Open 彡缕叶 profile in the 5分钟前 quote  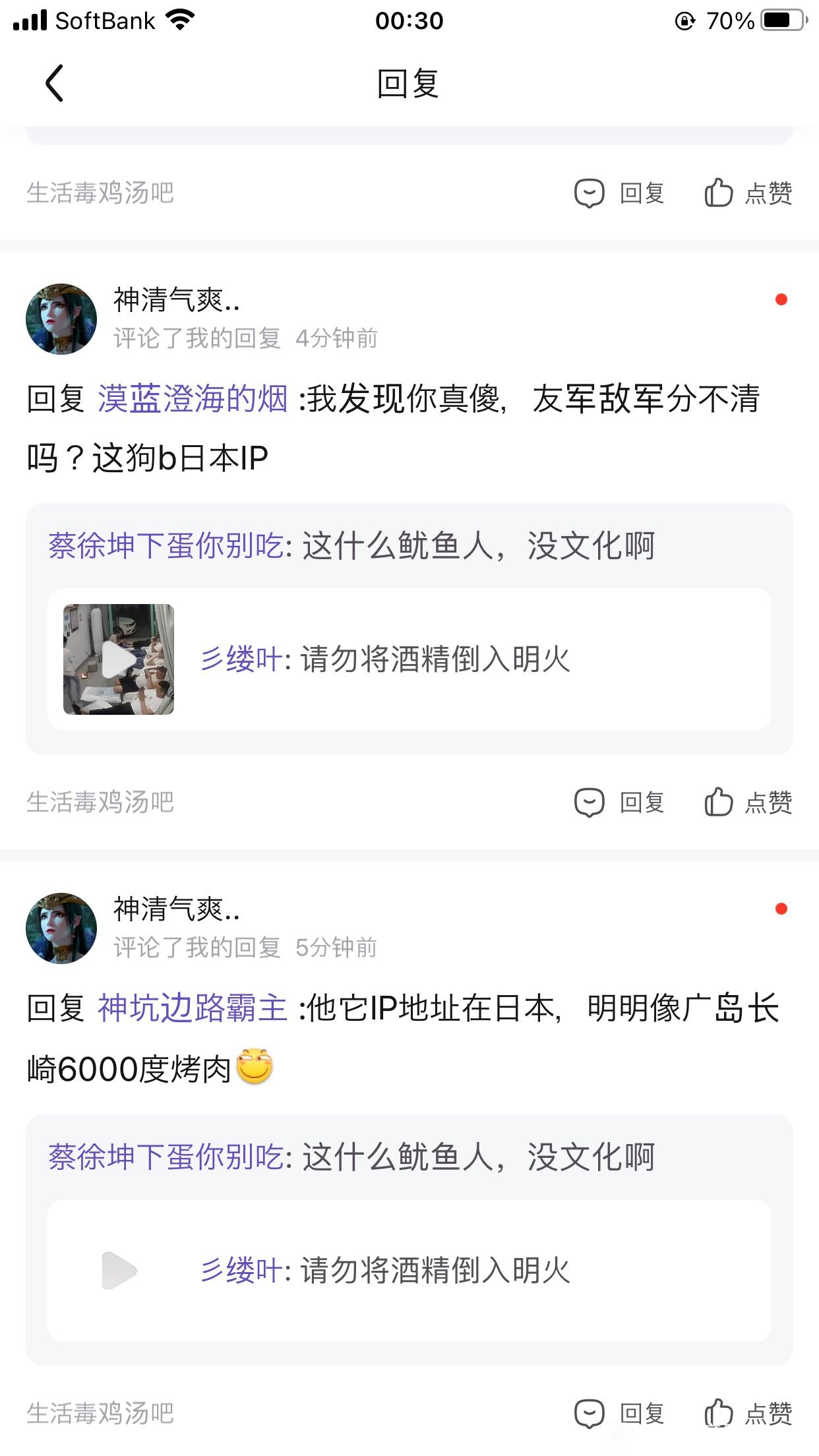pos(241,1271)
